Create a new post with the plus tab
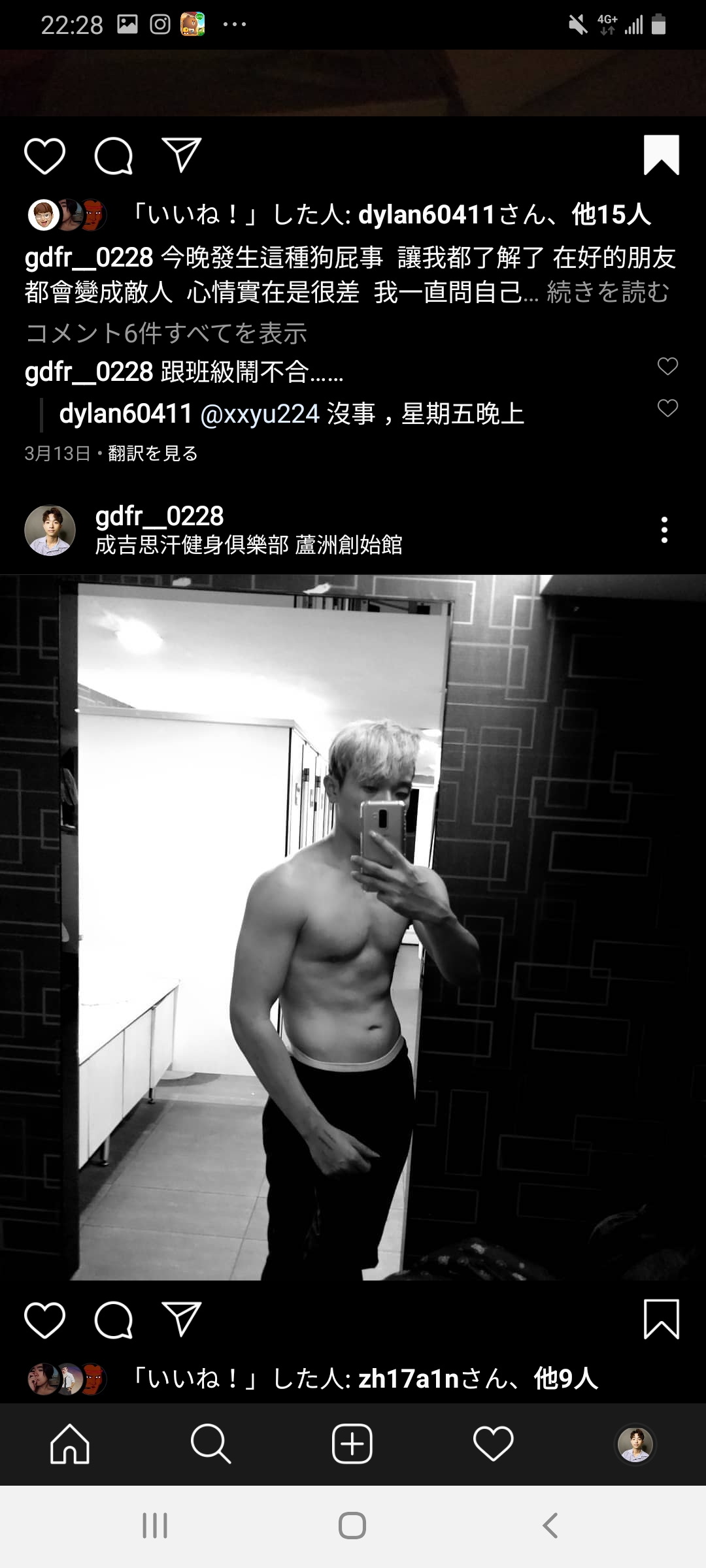Image resolution: width=706 pixels, height=1568 pixels. tap(352, 1444)
